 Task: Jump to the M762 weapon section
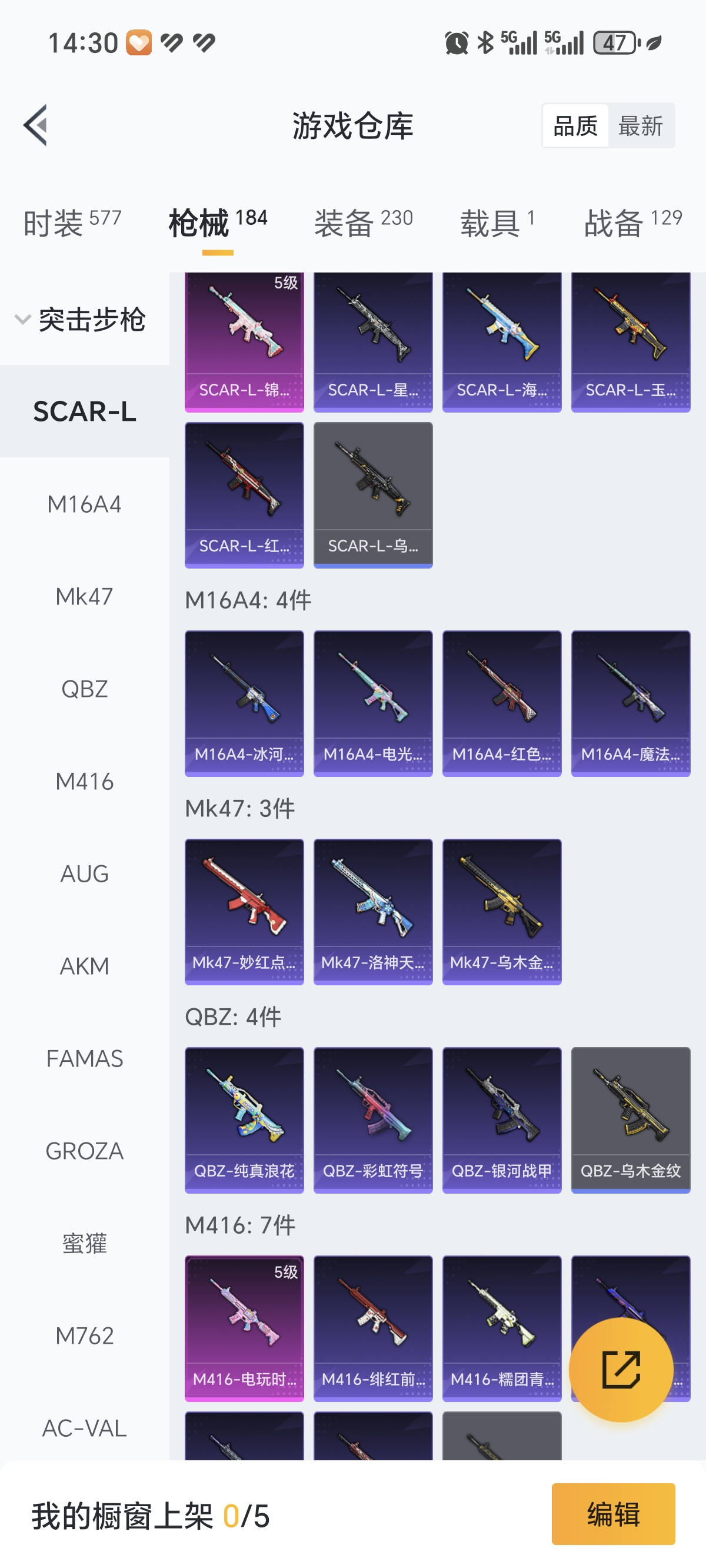pos(84,1336)
